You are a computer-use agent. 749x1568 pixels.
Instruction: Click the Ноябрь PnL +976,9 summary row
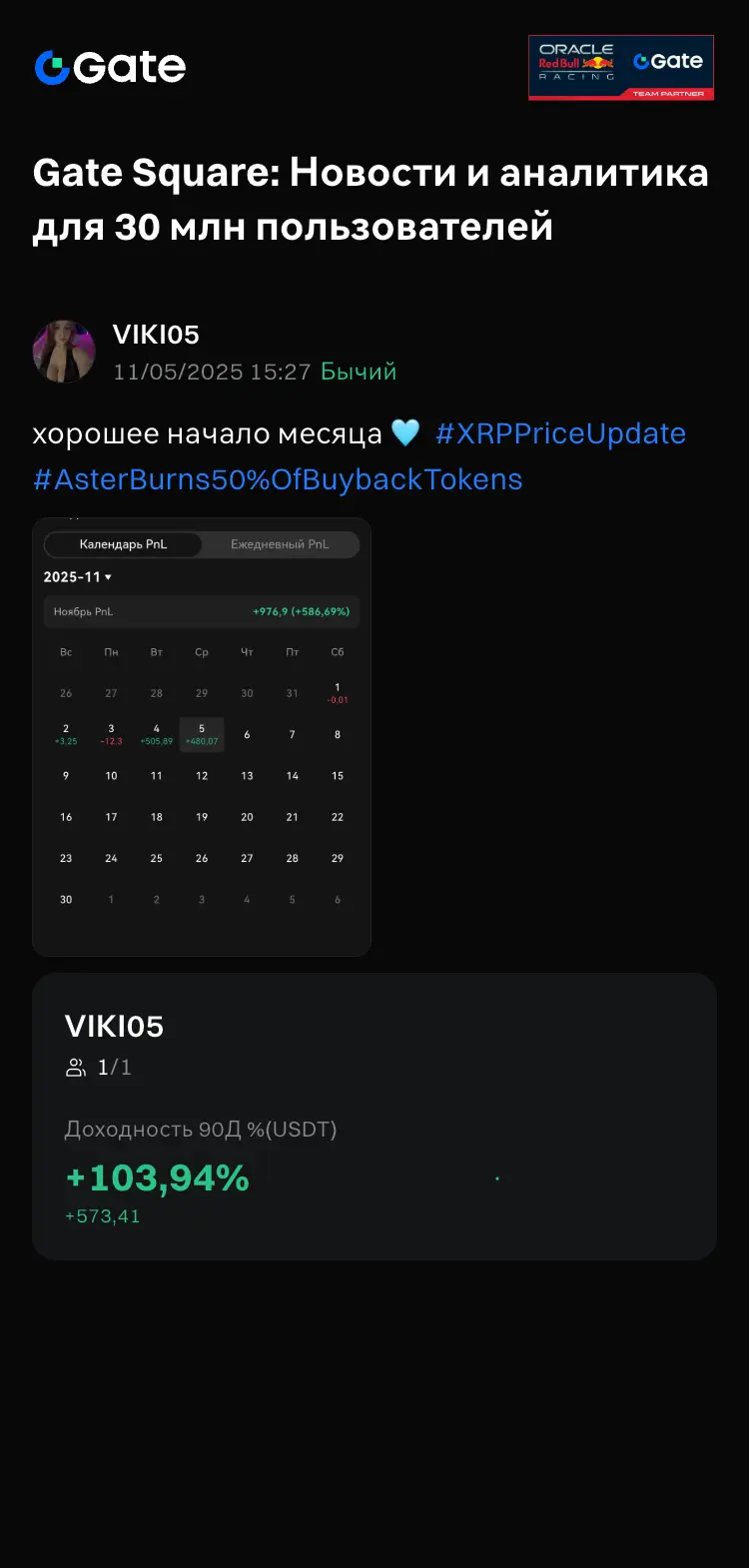201,610
